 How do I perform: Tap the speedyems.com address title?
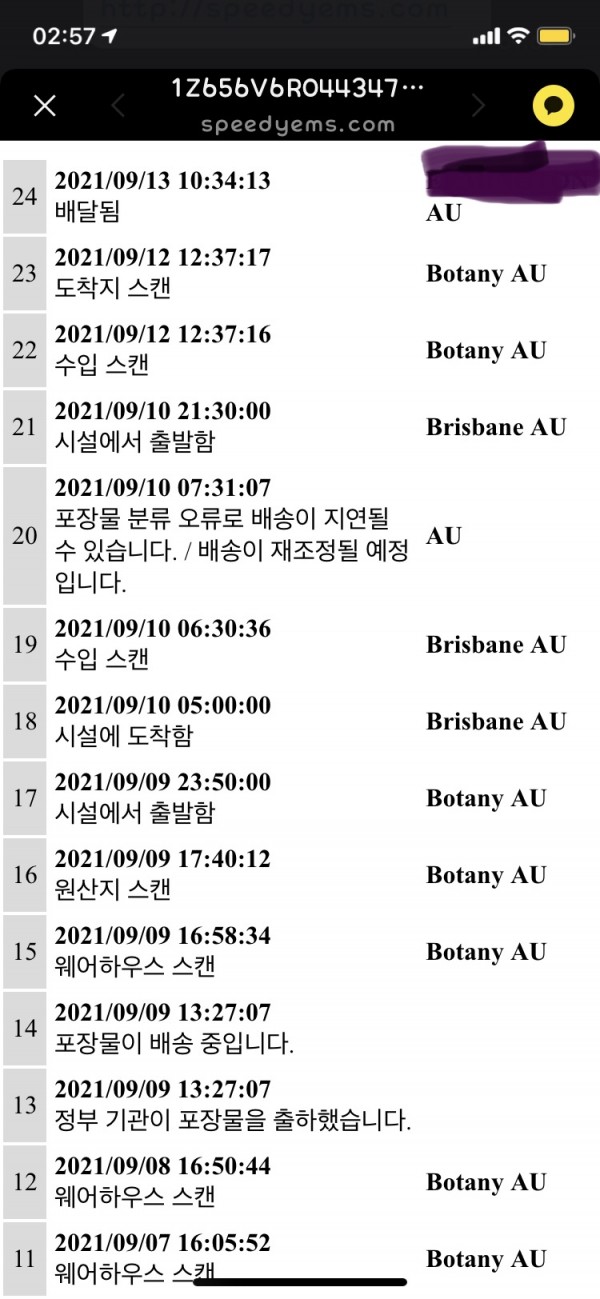pyautogui.click(x=298, y=125)
